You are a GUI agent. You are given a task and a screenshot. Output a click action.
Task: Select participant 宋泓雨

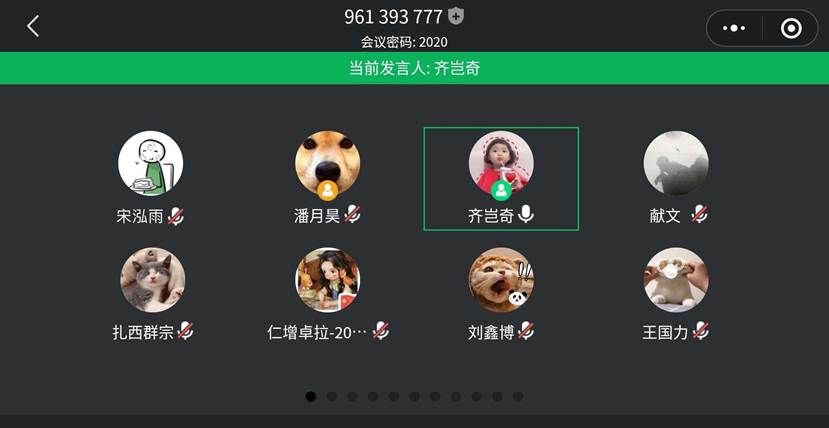coord(150,164)
